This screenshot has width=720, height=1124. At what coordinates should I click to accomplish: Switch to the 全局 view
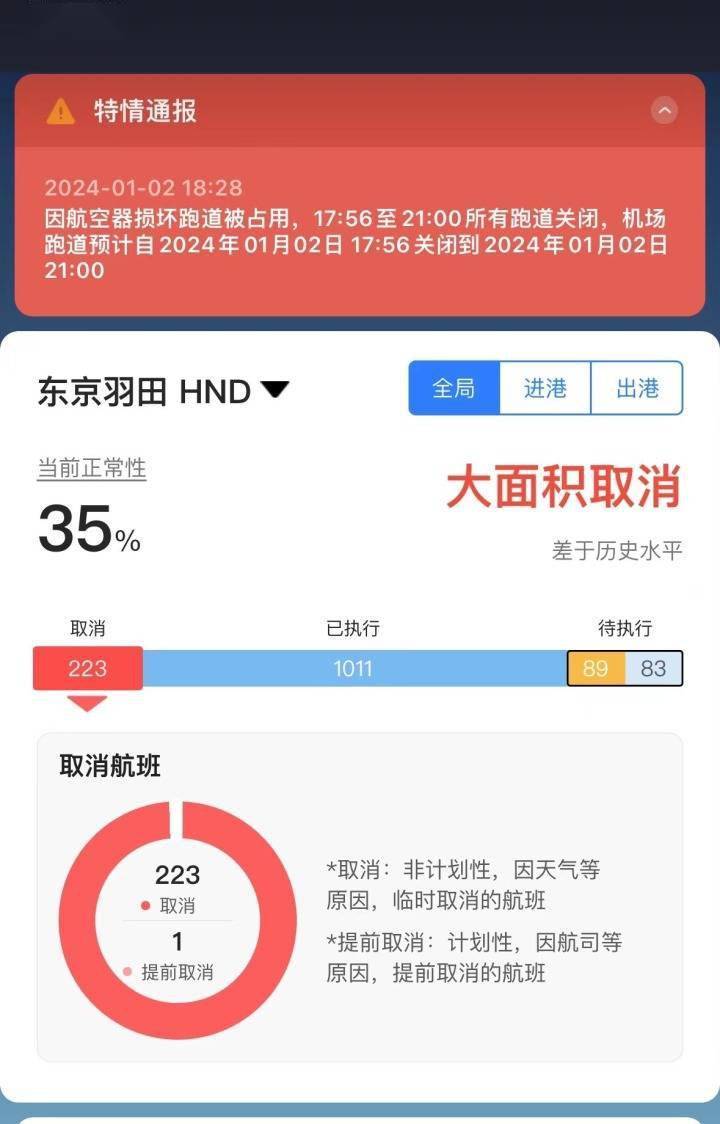[x=454, y=388]
